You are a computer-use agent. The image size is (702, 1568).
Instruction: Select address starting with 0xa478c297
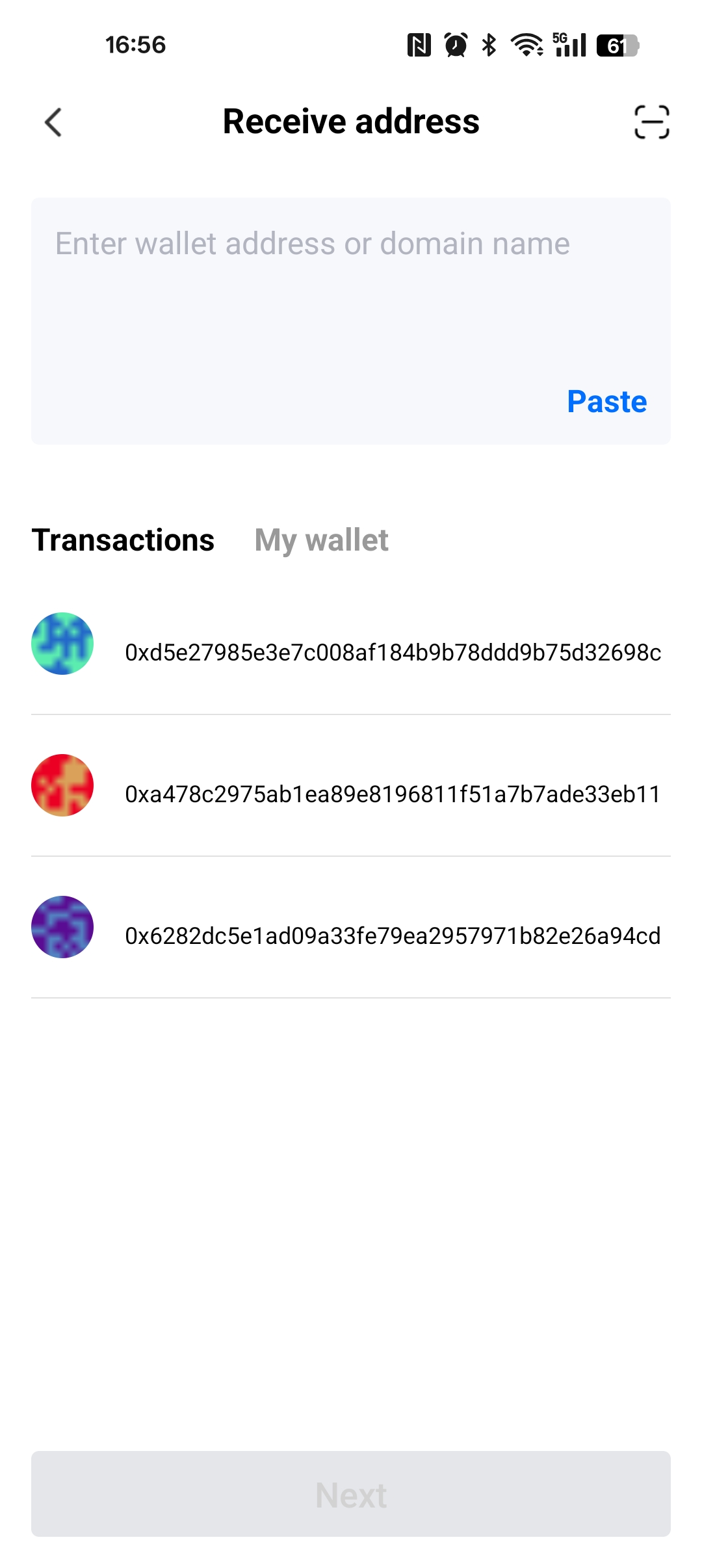393,794
